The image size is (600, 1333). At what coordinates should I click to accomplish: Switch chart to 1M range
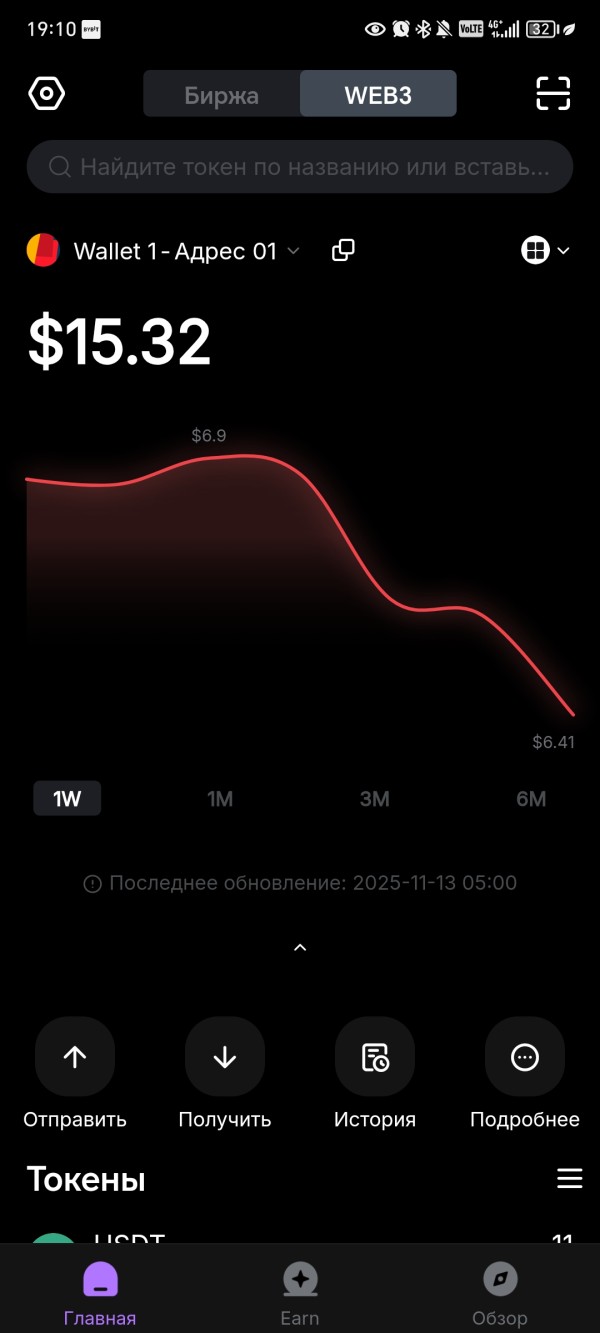pos(220,799)
